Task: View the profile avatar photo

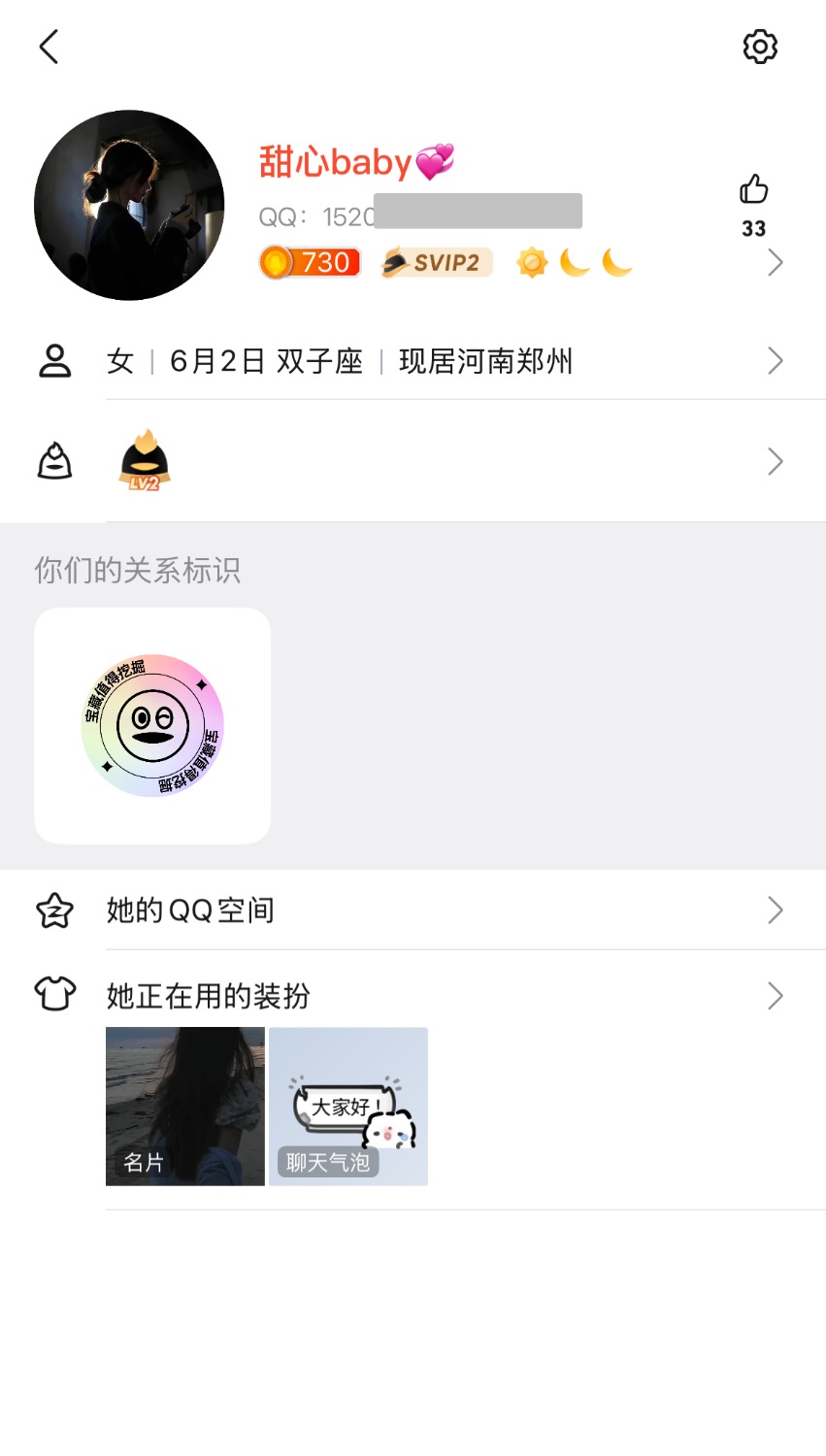Action: (129, 205)
